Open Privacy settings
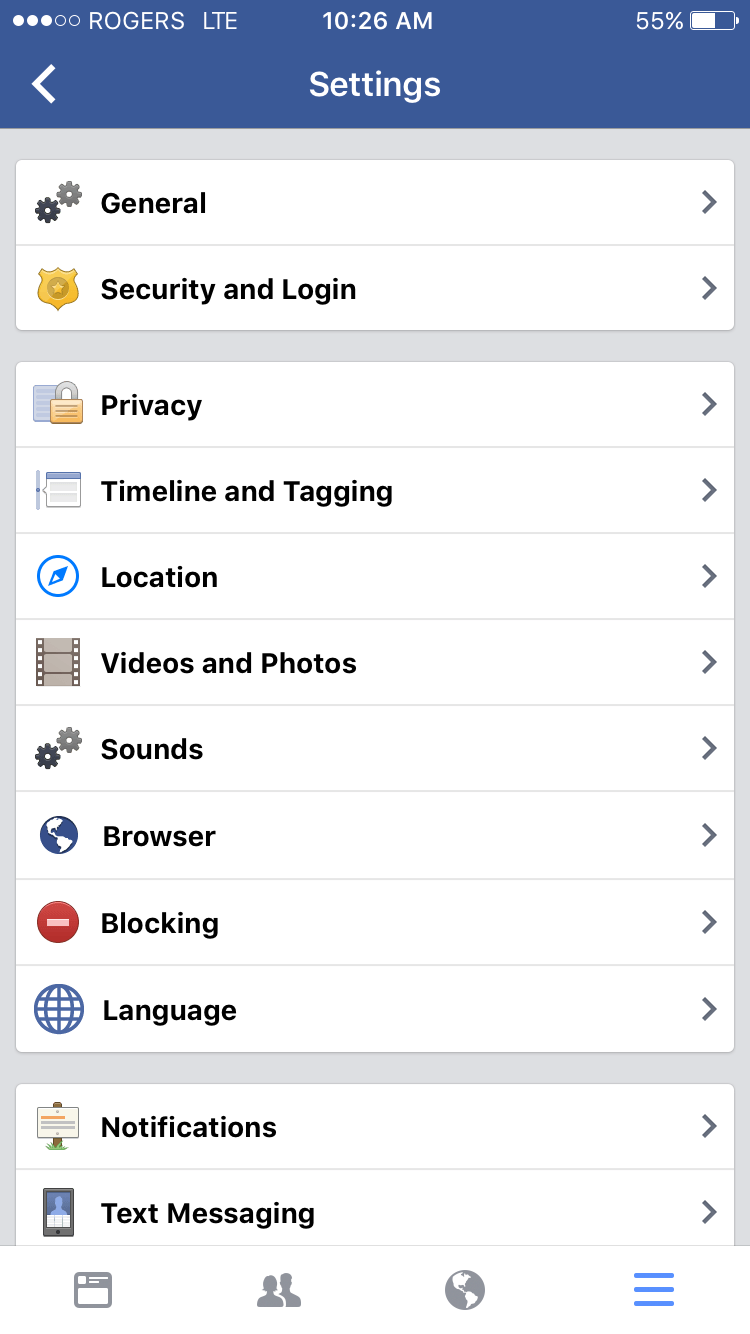750x1334 pixels. [375, 405]
